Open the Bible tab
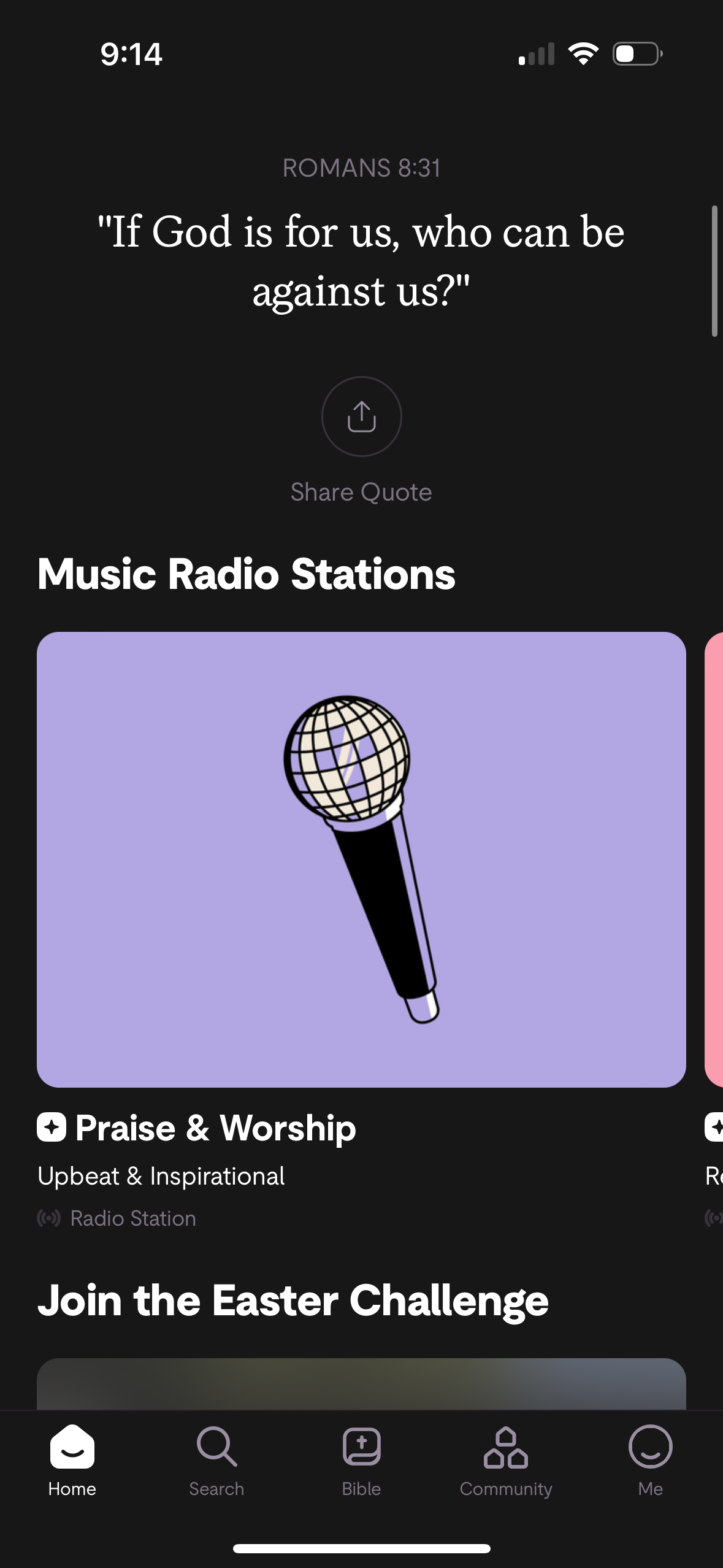The height and width of the screenshot is (1568, 723). [x=361, y=1460]
